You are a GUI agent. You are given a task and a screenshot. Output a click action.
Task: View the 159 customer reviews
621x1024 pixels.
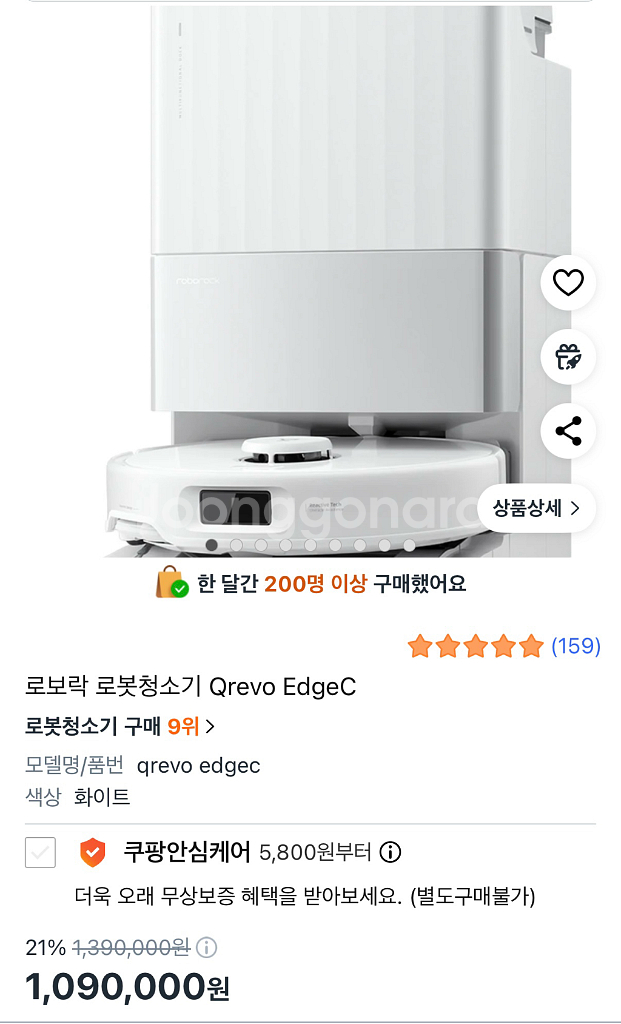pyautogui.click(x=575, y=646)
